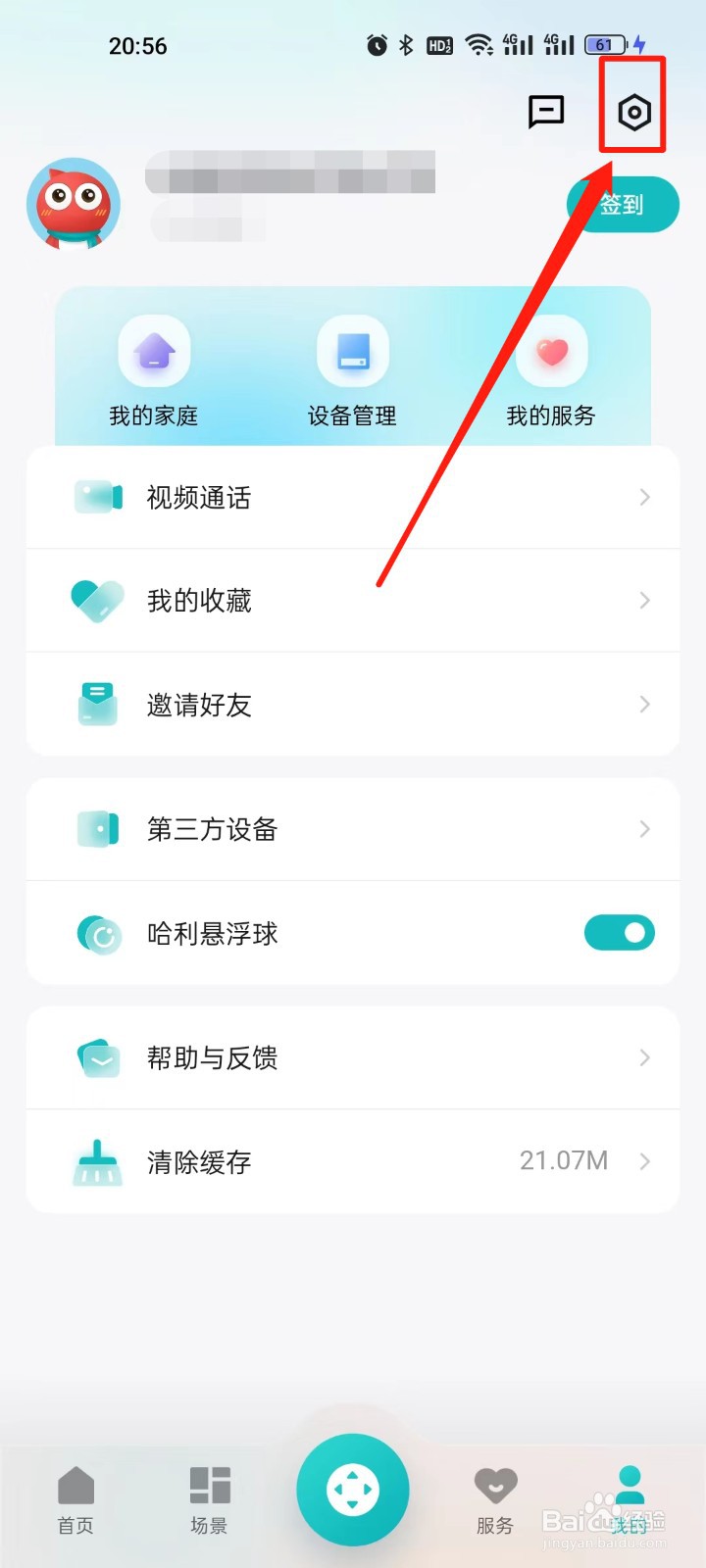Open 我的服务 (My Services)
The height and width of the screenshot is (1568, 706).
[x=551, y=372]
